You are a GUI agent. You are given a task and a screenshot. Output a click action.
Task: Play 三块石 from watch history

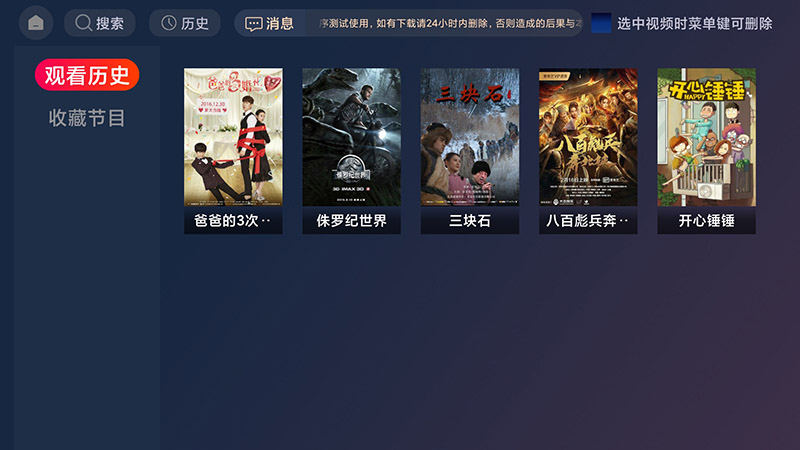(469, 150)
